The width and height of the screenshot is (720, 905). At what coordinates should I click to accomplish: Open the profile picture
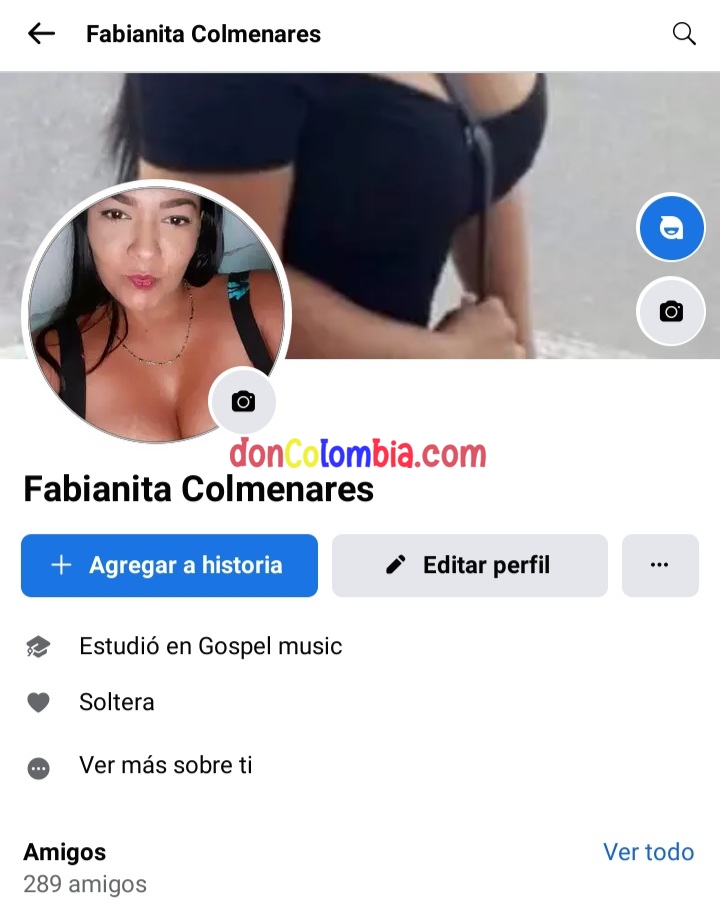[140, 310]
